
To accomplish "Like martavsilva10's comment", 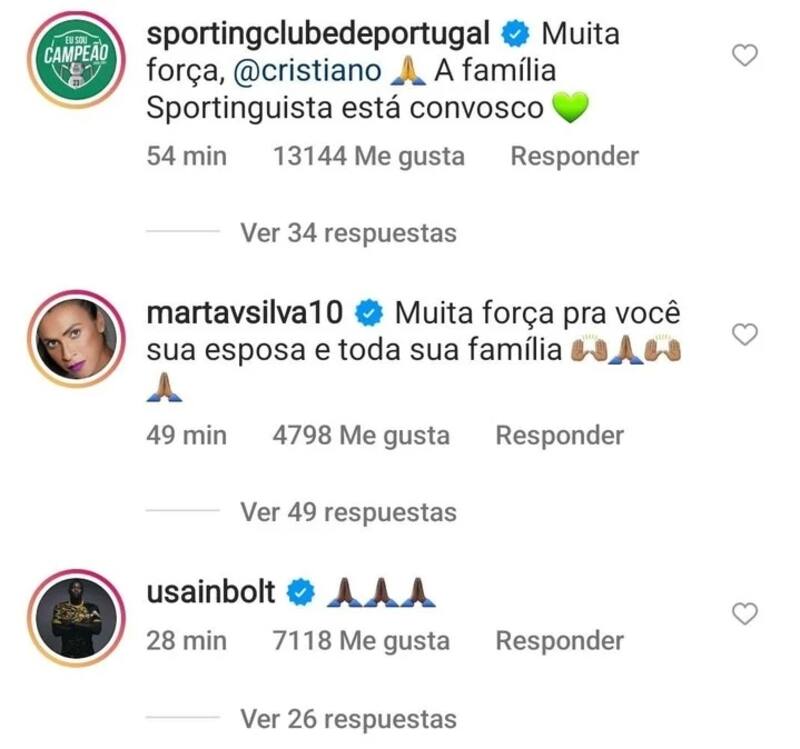I will coord(745,335).
